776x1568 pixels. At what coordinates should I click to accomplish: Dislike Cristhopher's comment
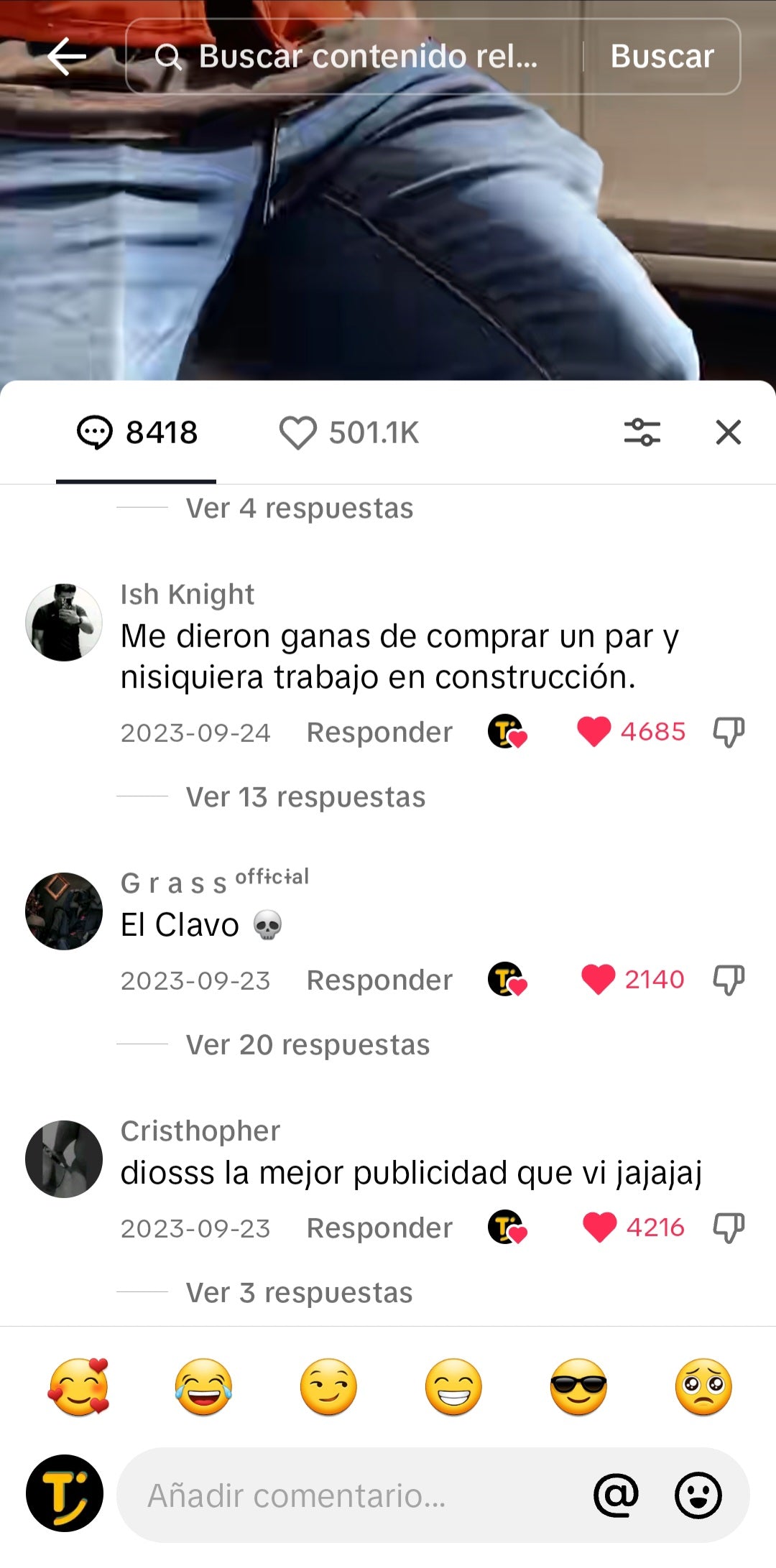point(728,1228)
